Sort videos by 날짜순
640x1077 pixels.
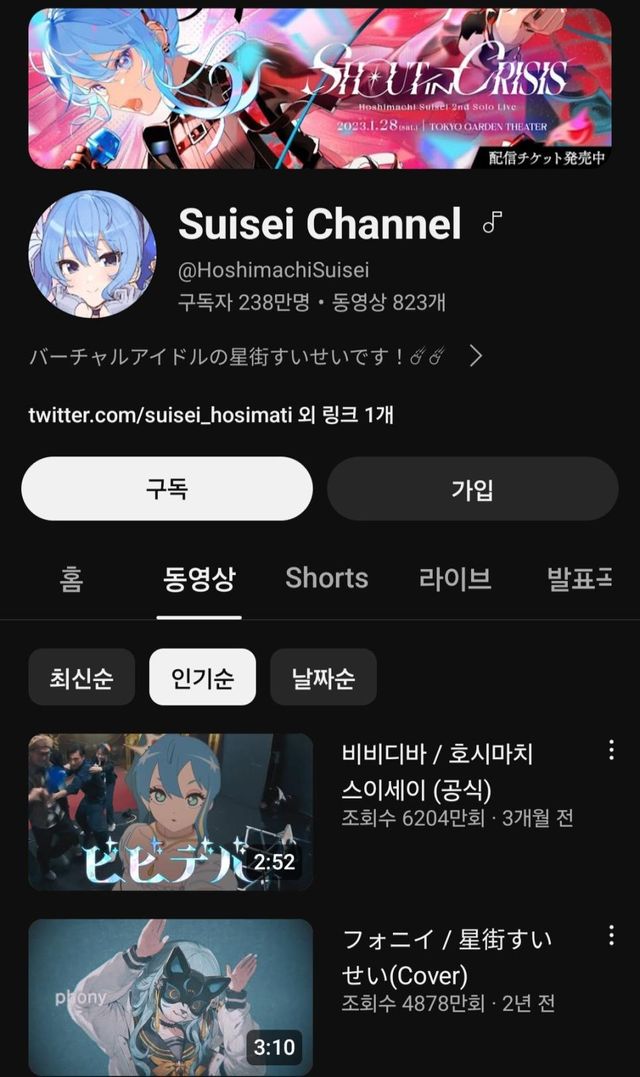point(321,677)
